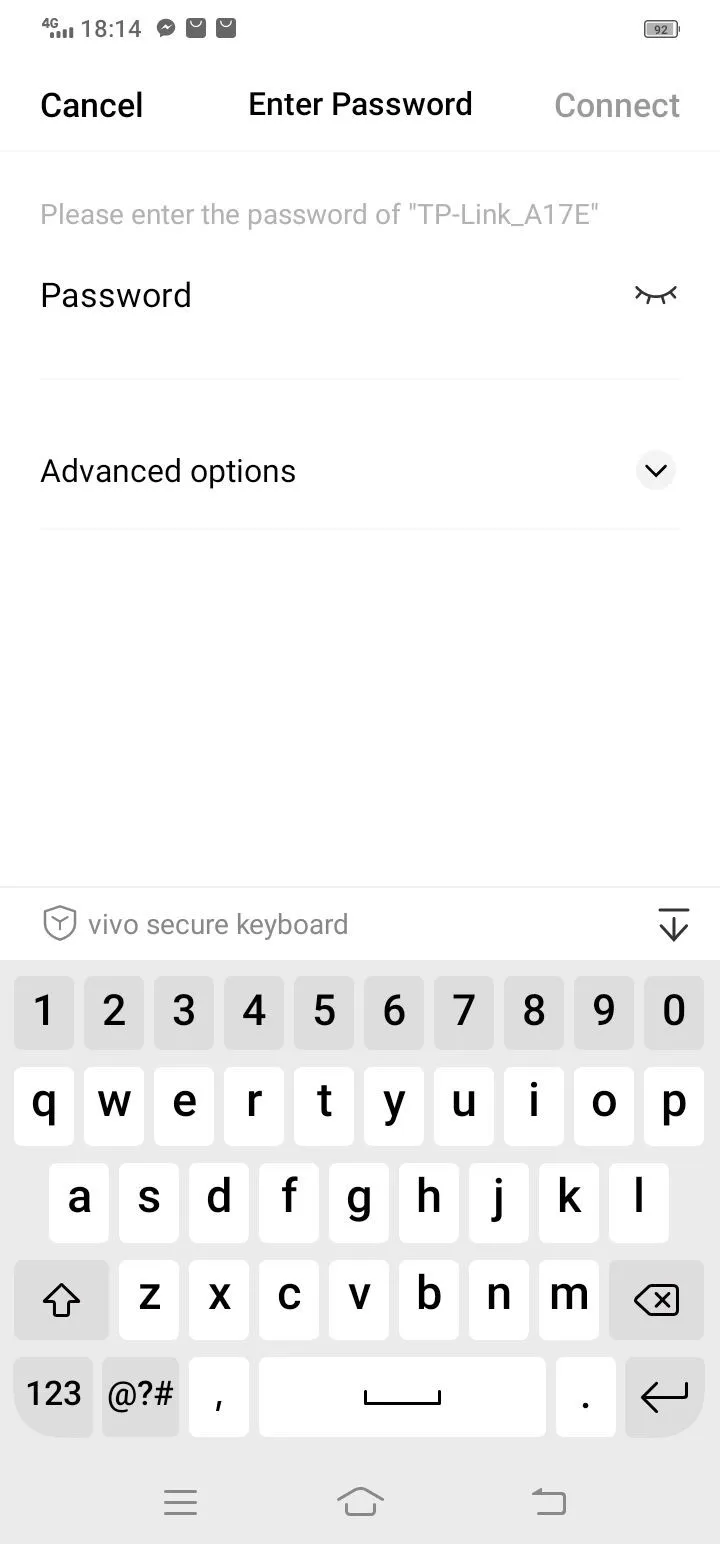Delete a character with backspace key
Screen dimensions: 720x1544
[656, 1300]
